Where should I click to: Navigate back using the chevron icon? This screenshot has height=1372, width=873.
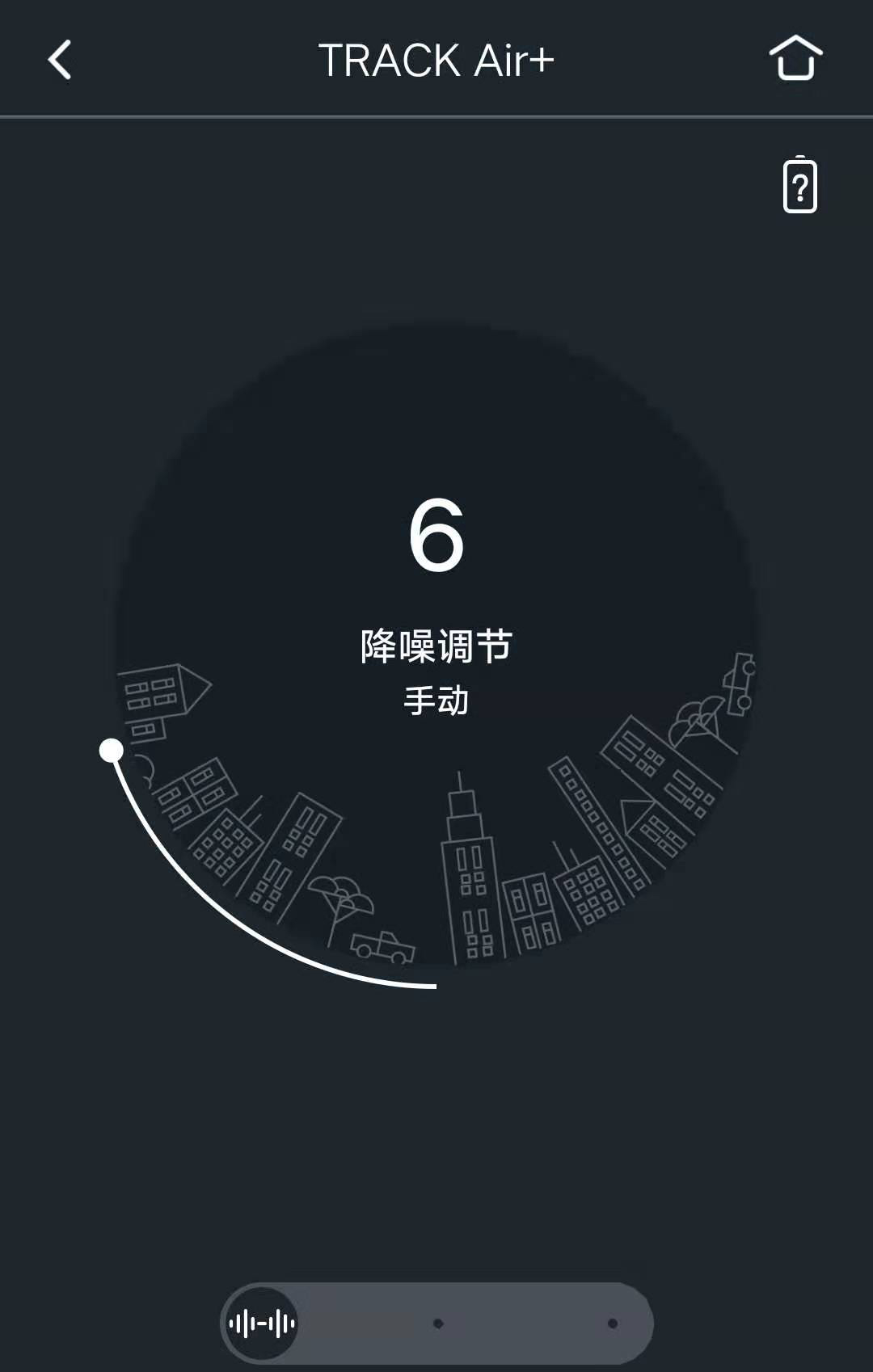click(58, 59)
